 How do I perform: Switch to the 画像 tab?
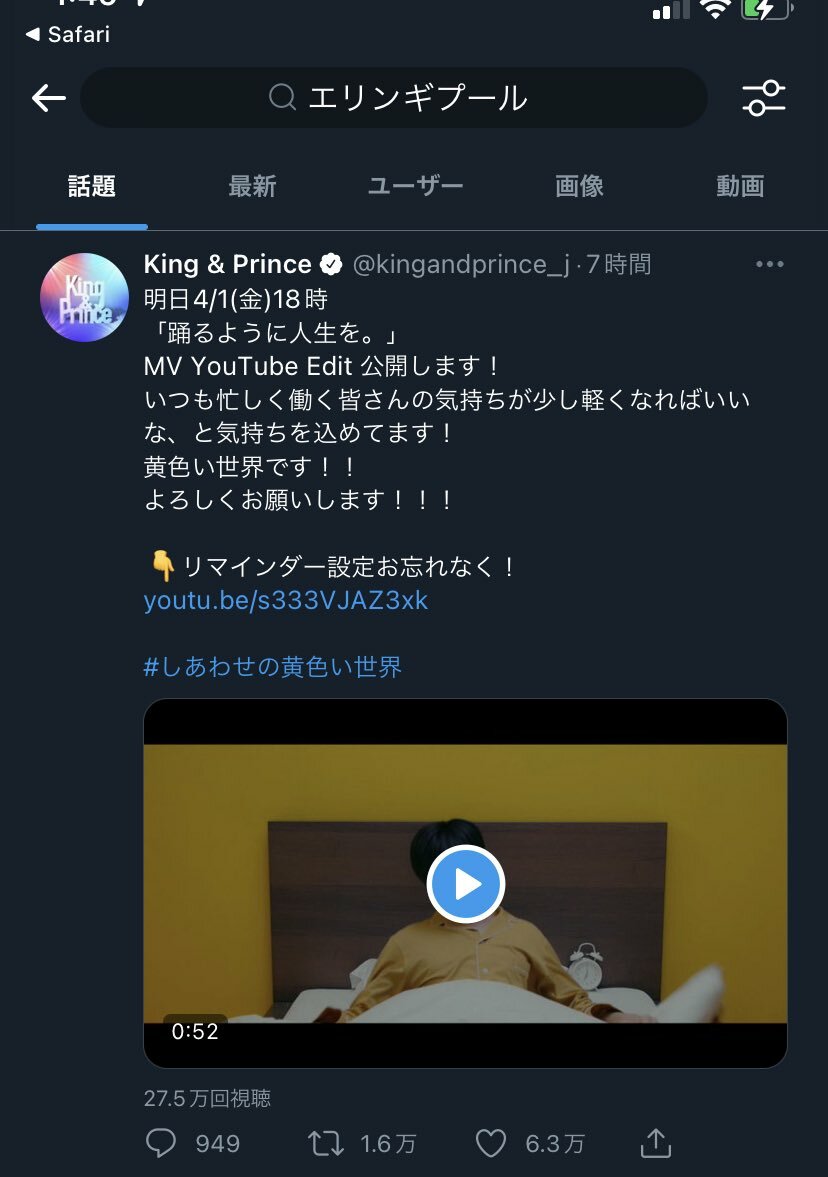(x=579, y=186)
